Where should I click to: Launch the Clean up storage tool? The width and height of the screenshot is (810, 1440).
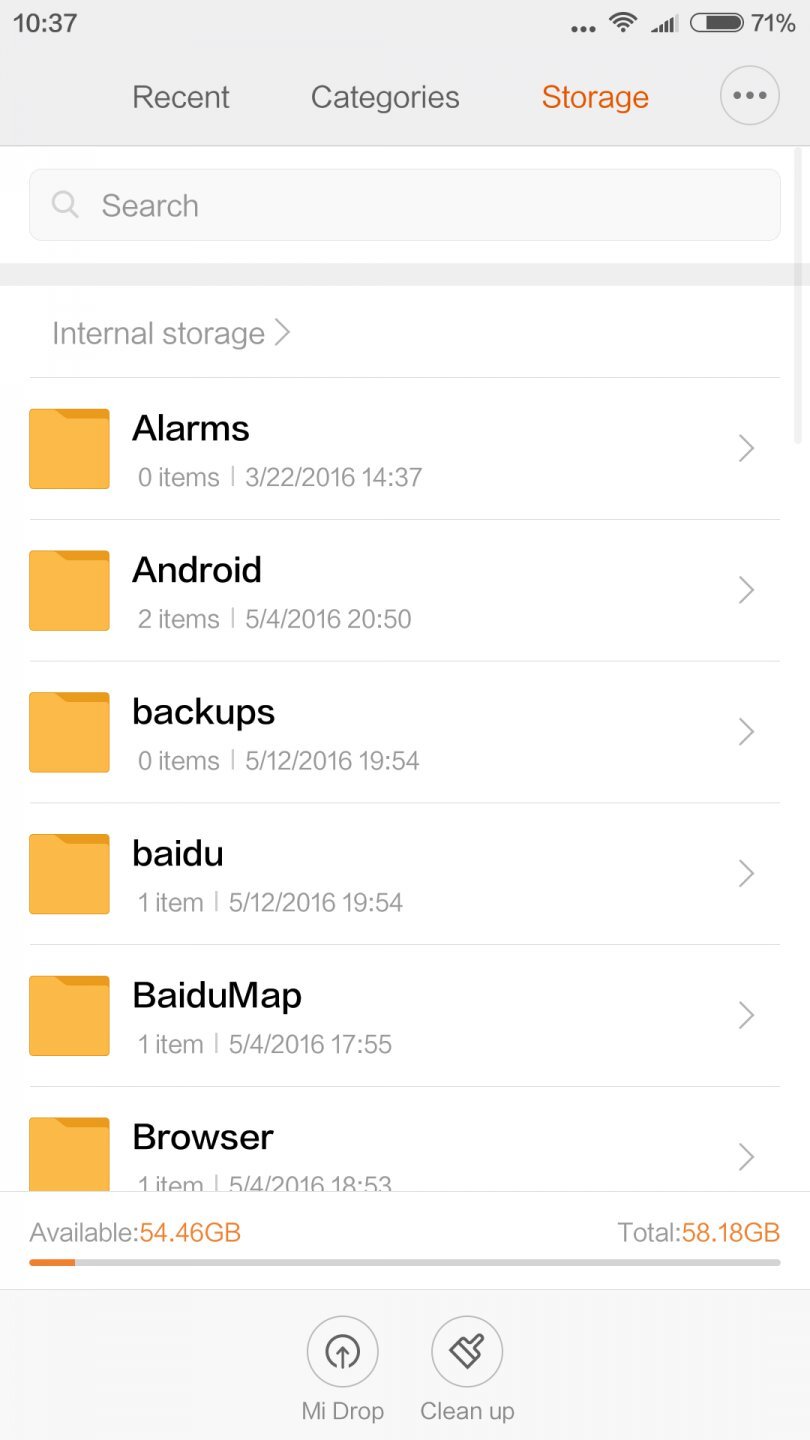[x=466, y=1360]
